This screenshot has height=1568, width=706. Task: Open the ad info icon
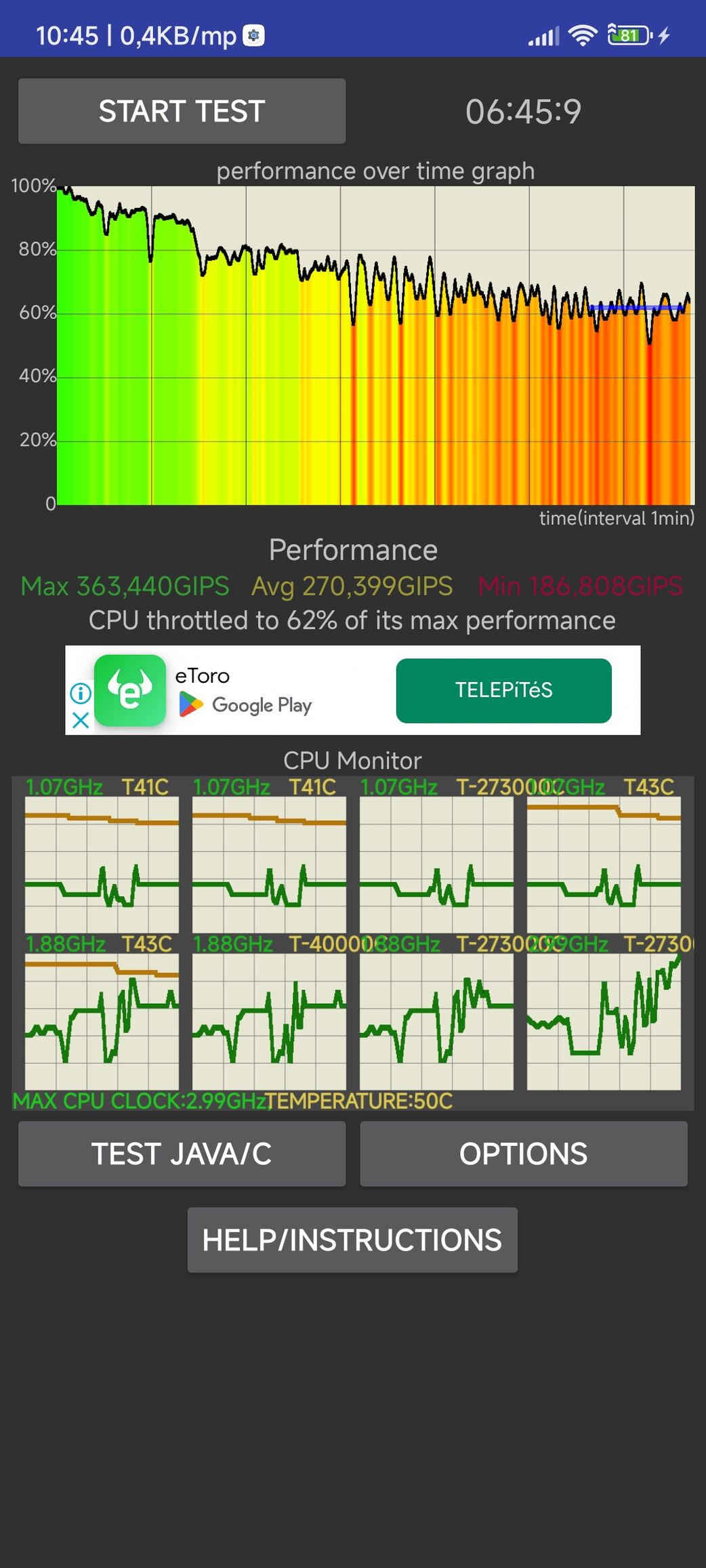click(81, 693)
